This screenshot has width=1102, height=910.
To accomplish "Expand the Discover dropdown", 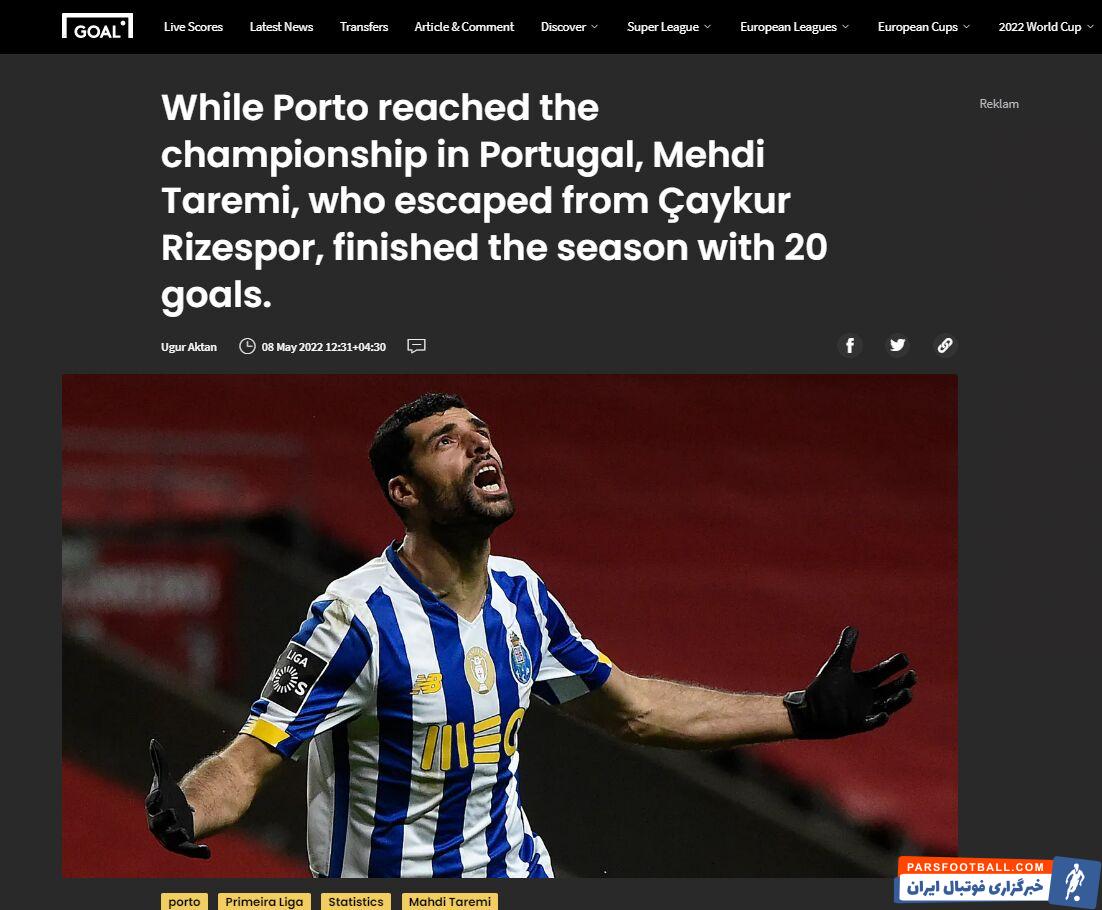I will [x=570, y=27].
